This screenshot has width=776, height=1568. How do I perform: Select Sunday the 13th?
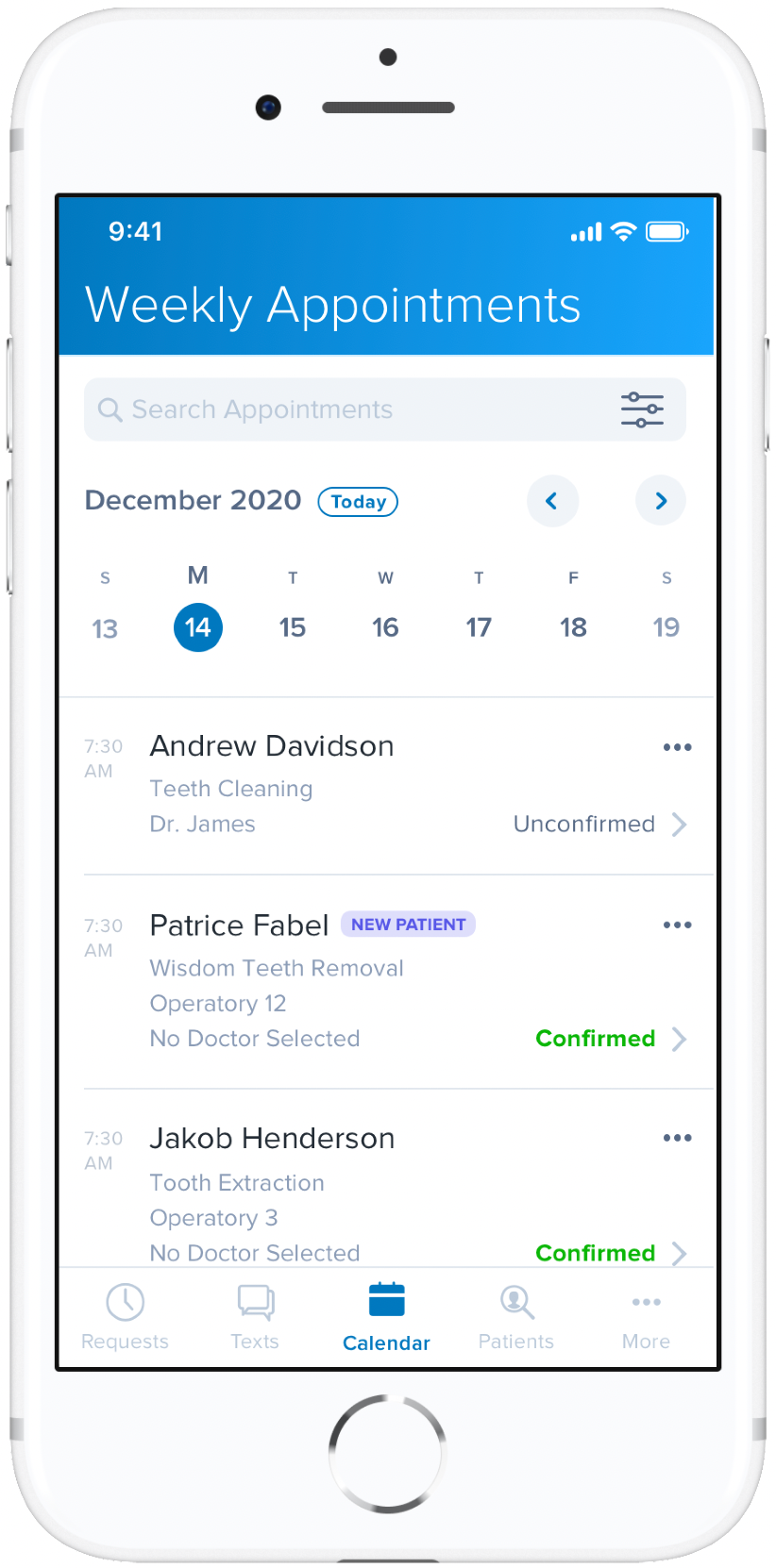pos(105,628)
